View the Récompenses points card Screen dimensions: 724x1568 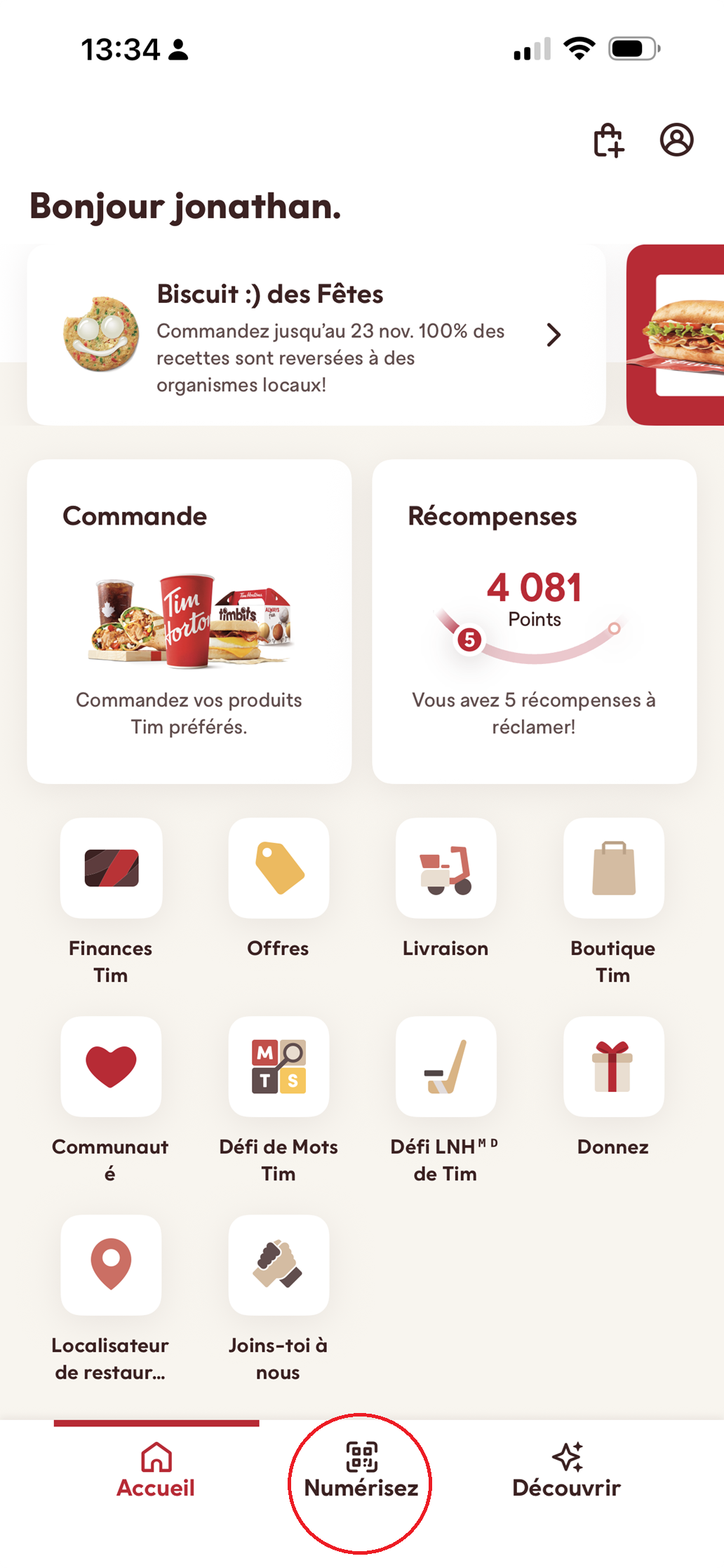point(535,621)
